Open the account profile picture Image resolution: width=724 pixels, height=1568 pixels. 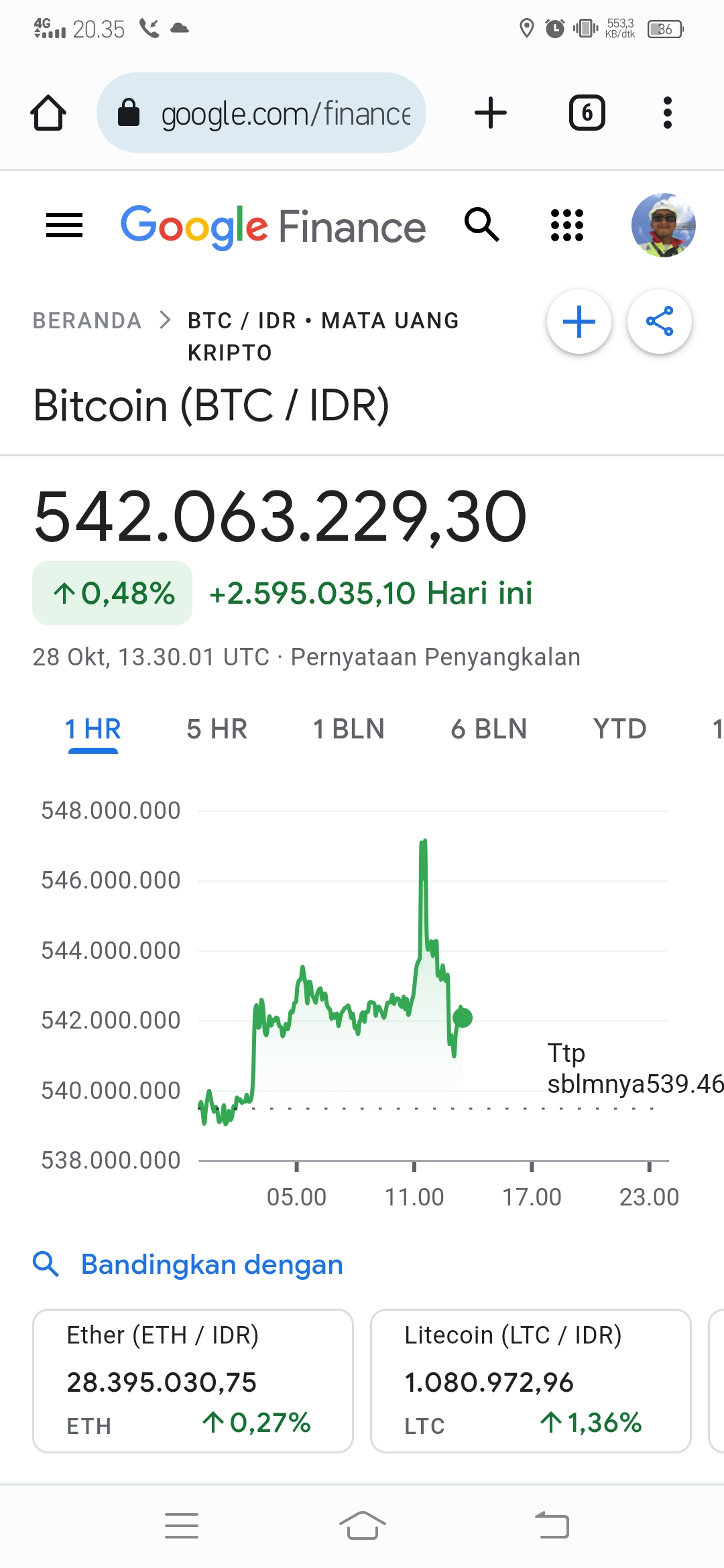(663, 225)
